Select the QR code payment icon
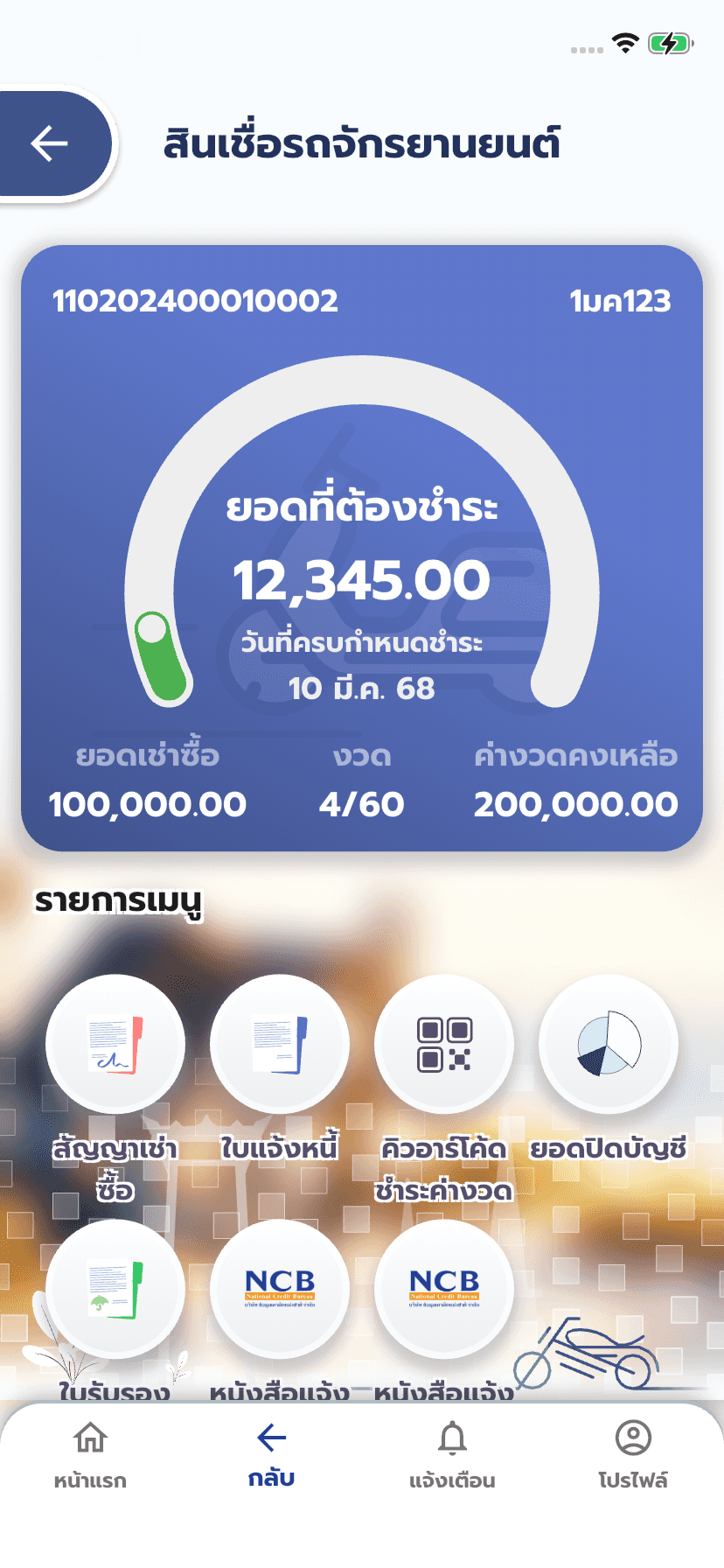The image size is (724, 1568). [x=444, y=1043]
